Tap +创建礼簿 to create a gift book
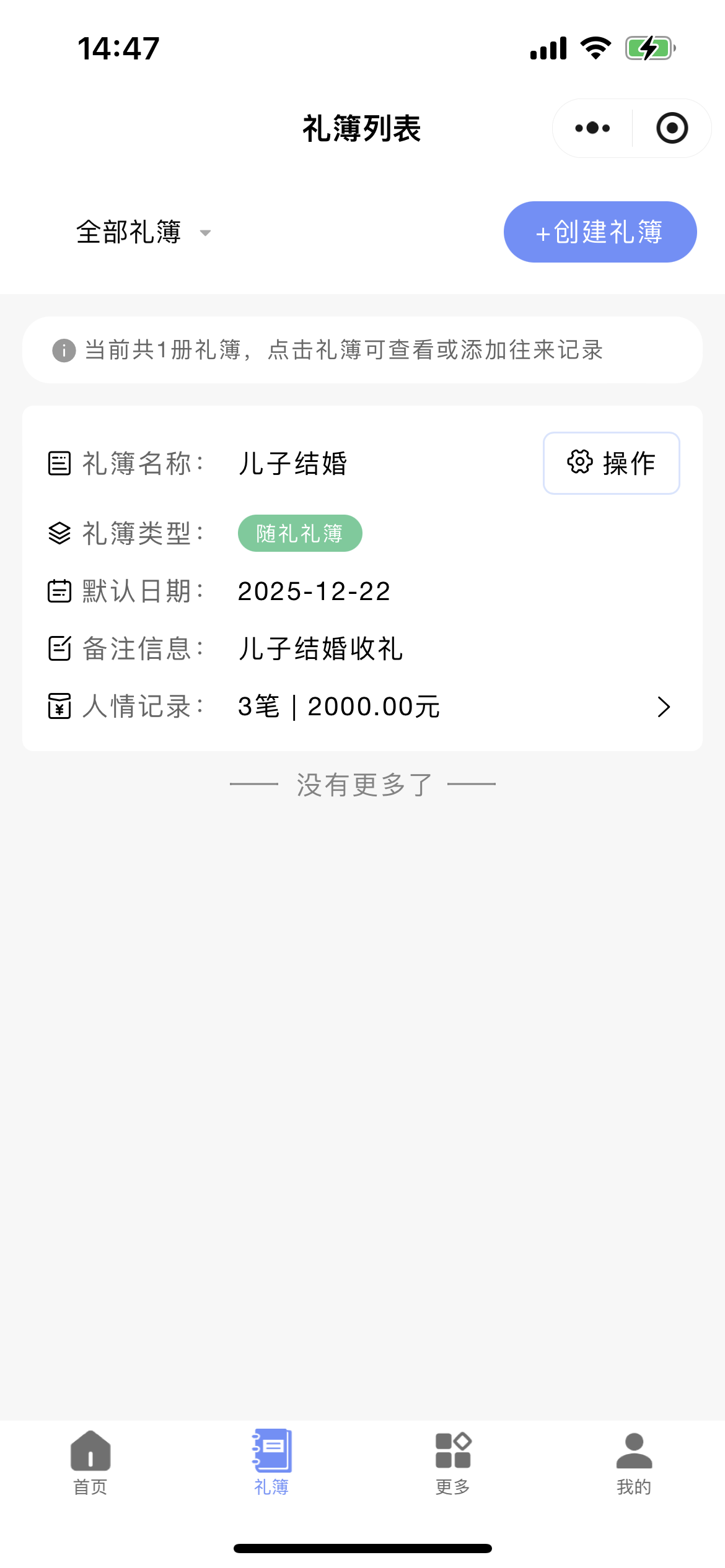Viewport: 725px width, 1568px height. (600, 232)
